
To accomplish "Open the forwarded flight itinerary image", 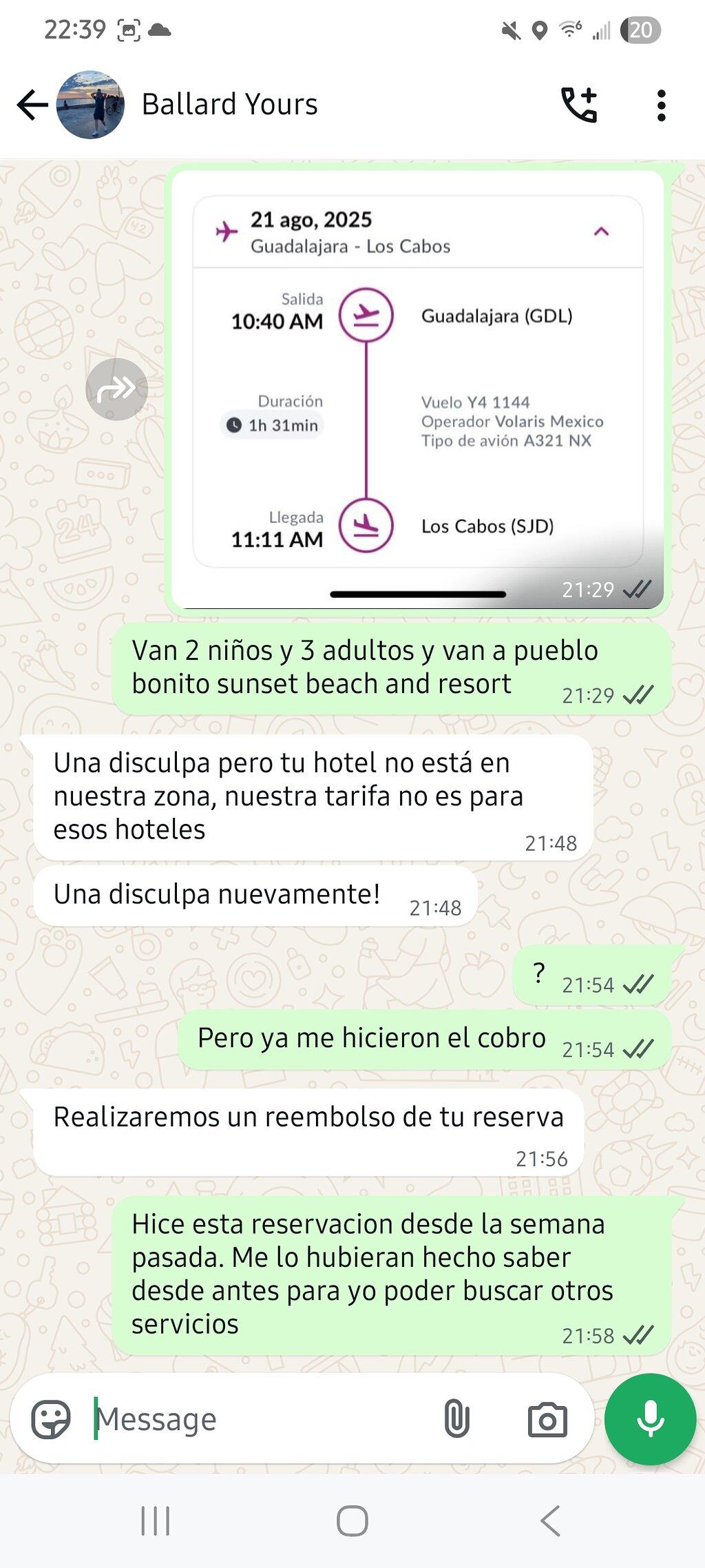I will (x=417, y=389).
